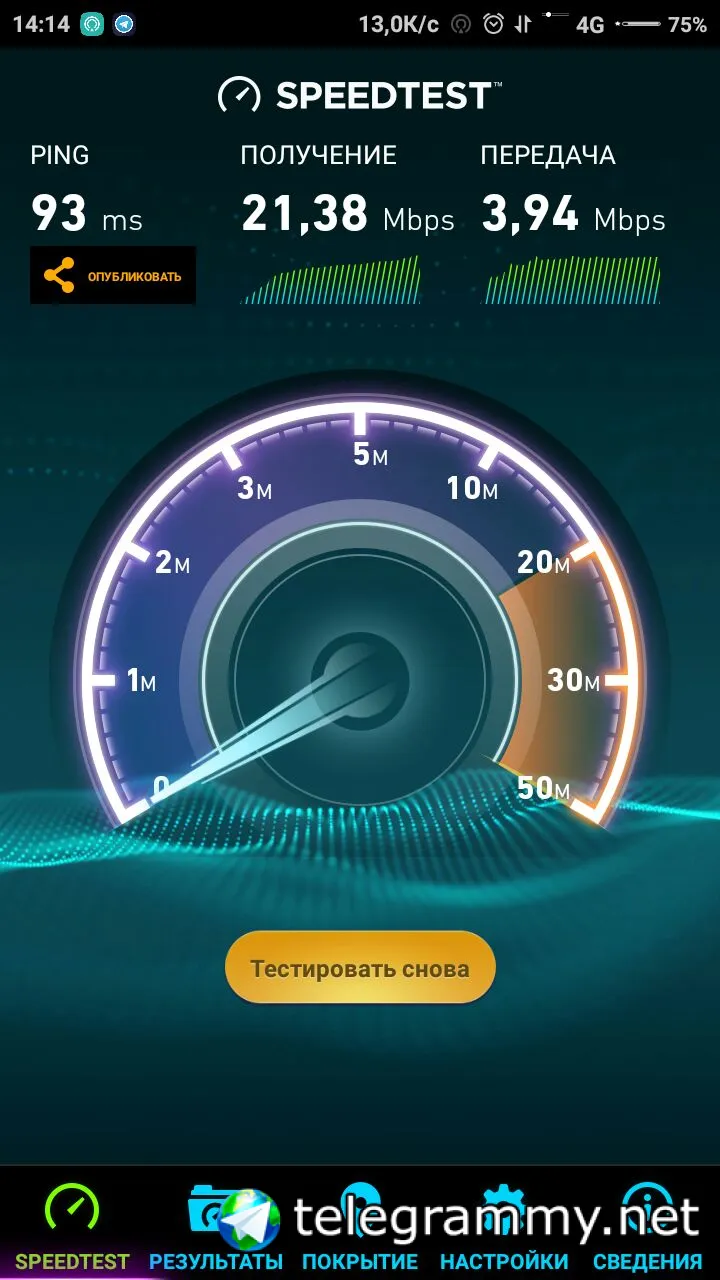The height and width of the screenshot is (1280, 720).
Task: Tap Тестировать снова to rerun the test
Action: [360, 967]
